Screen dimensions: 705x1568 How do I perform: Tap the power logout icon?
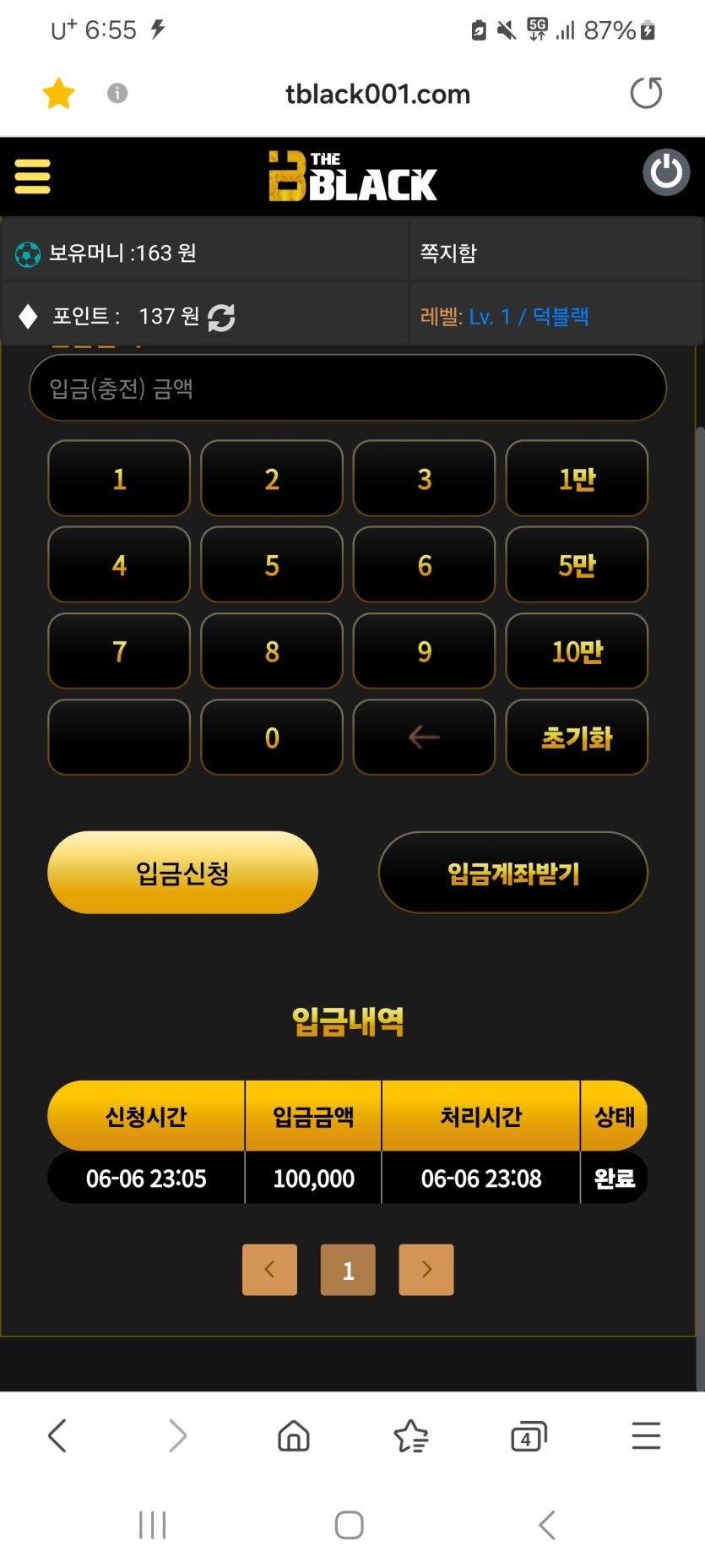pyautogui.click(x=665, y=173)
